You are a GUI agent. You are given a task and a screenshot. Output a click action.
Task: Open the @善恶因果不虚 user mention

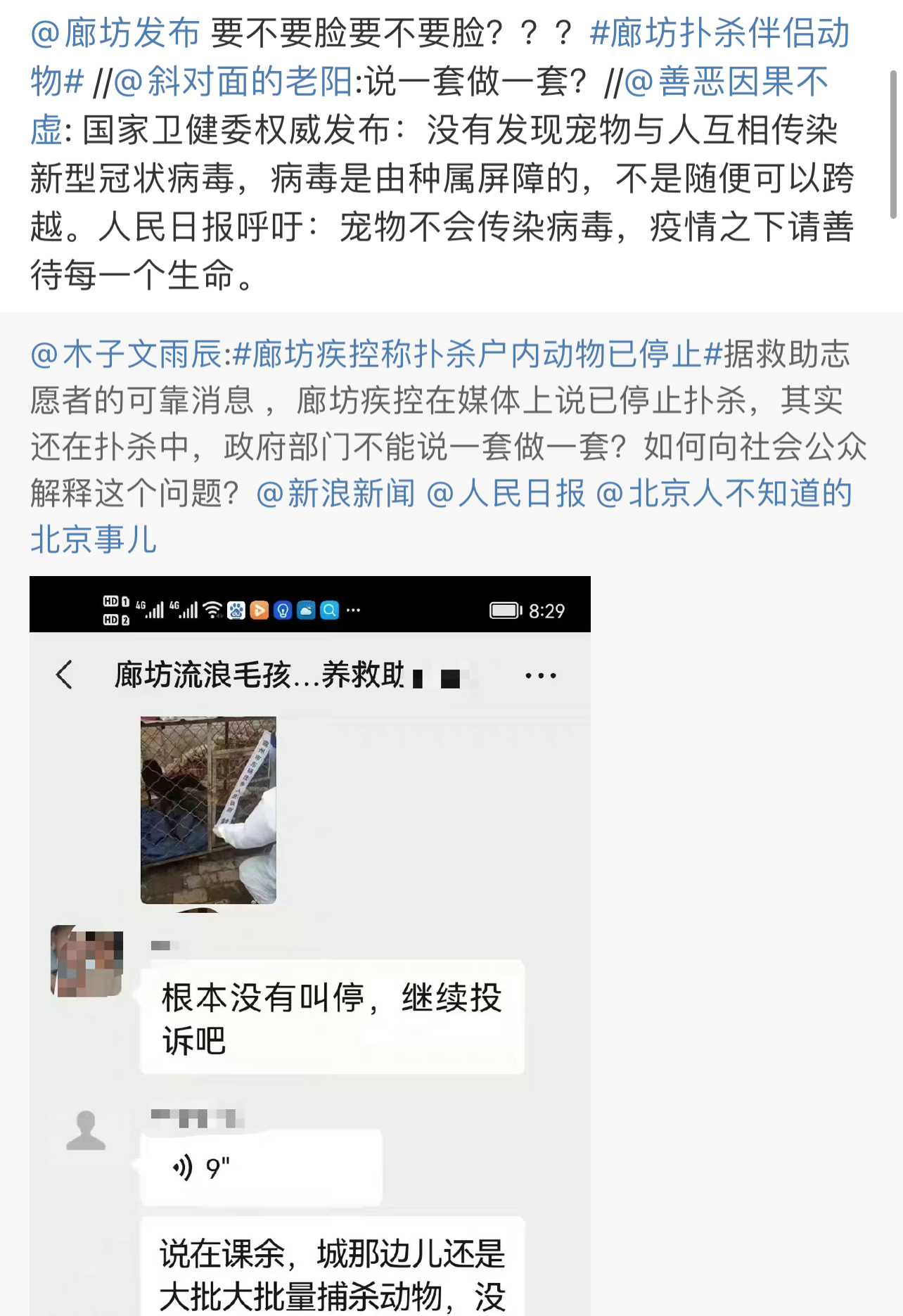(725, 82)
